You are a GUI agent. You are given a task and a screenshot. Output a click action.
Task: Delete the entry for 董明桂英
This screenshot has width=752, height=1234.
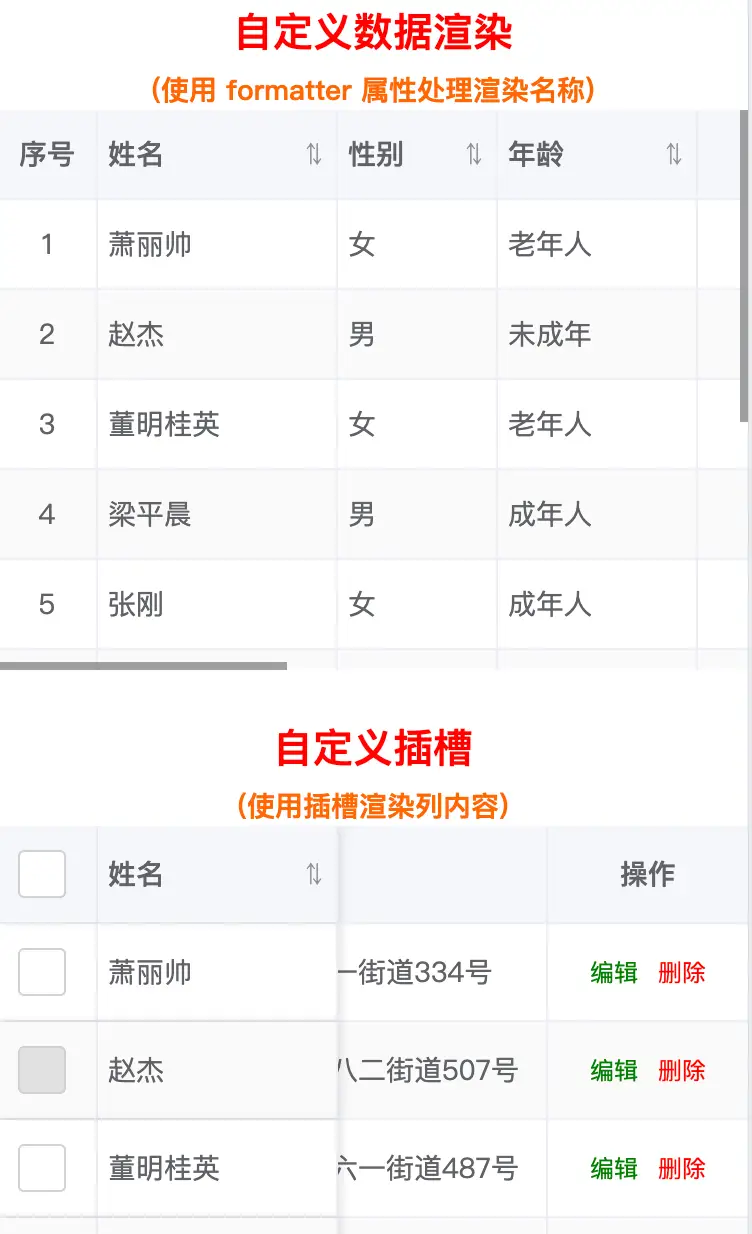(682, 1168)
